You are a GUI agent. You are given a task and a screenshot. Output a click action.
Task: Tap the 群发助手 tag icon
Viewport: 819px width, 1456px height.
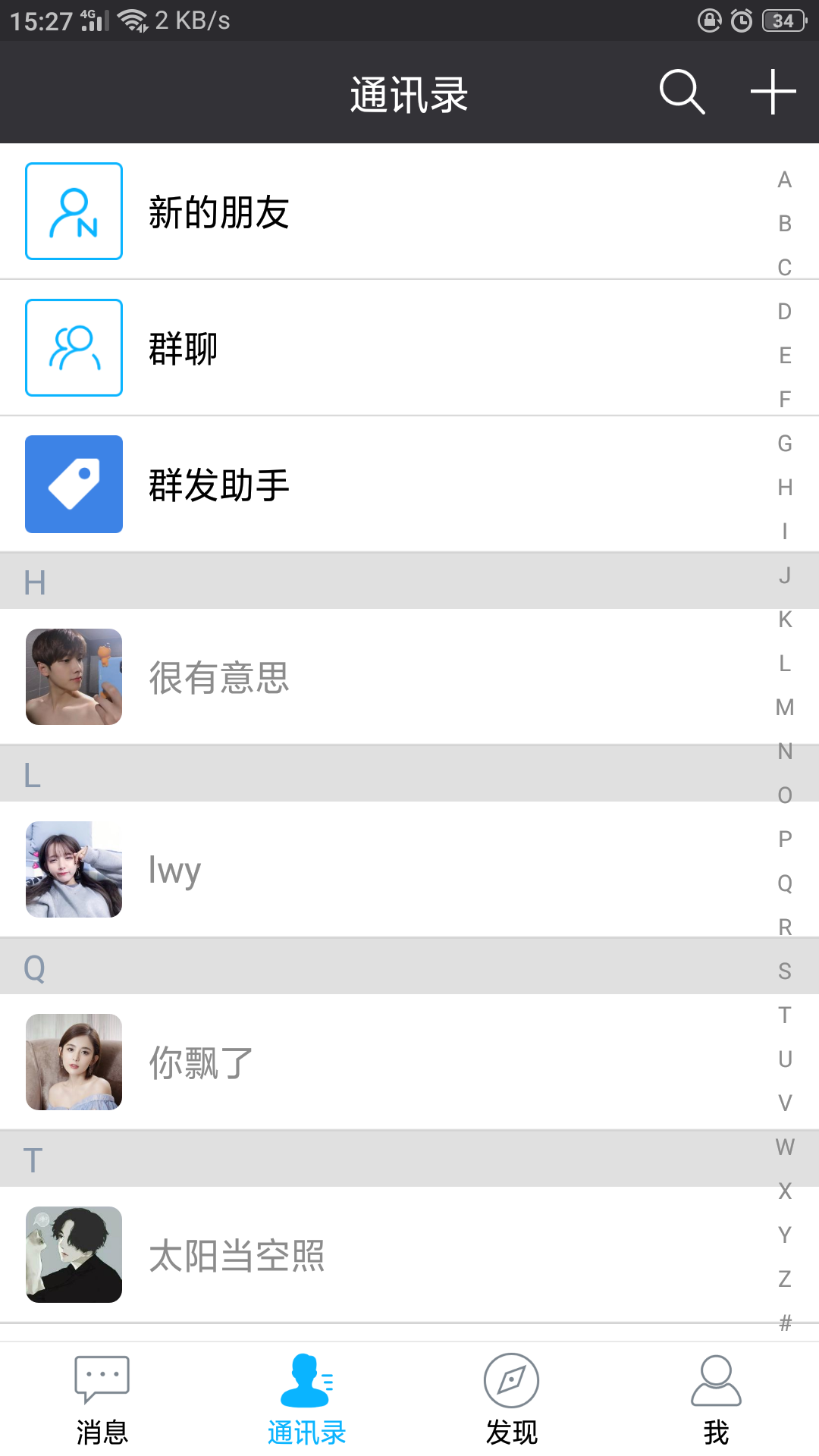[x=74, y=484]
